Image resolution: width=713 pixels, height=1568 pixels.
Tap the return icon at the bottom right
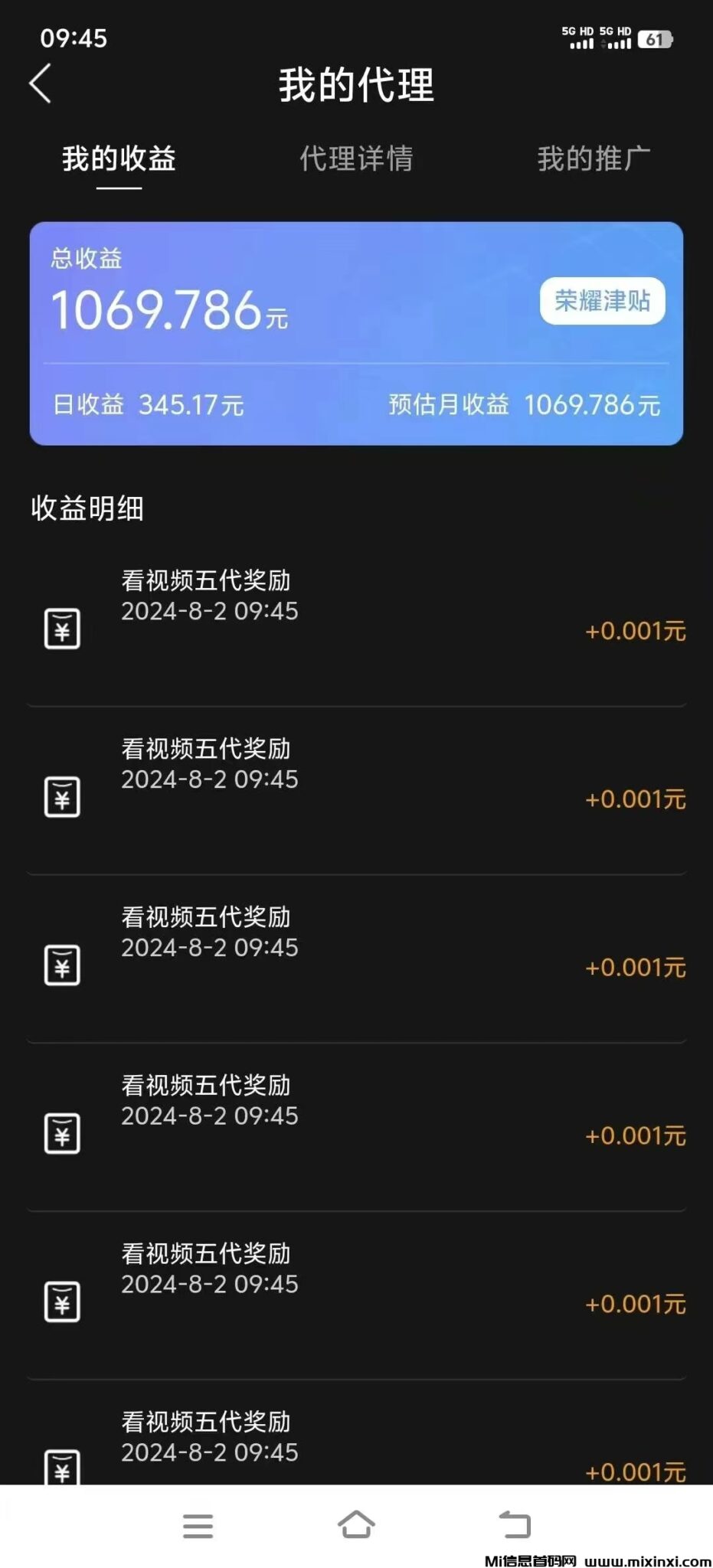click(515, 1525)
